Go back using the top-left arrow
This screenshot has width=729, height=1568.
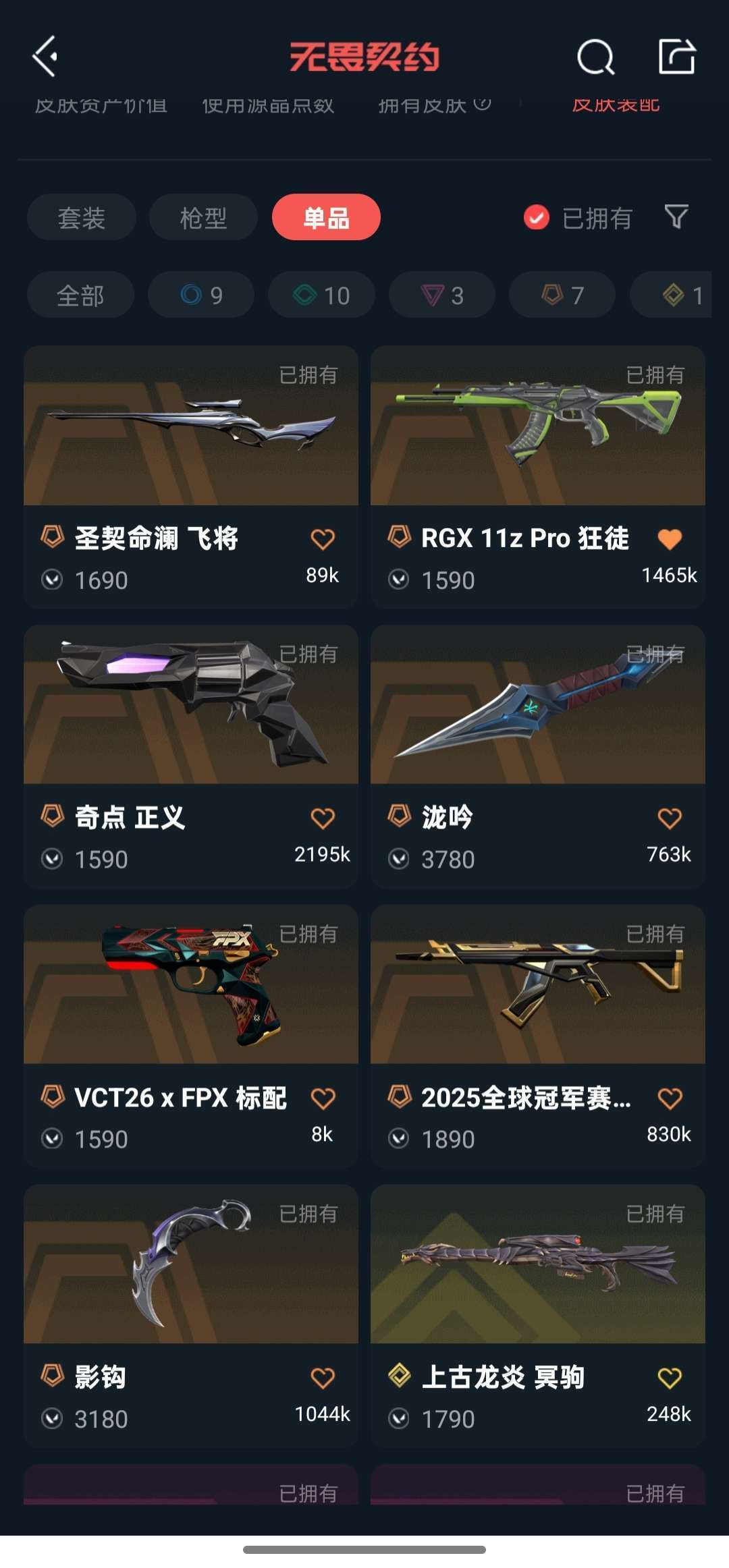pyautogui.click(x=45, y=56)
